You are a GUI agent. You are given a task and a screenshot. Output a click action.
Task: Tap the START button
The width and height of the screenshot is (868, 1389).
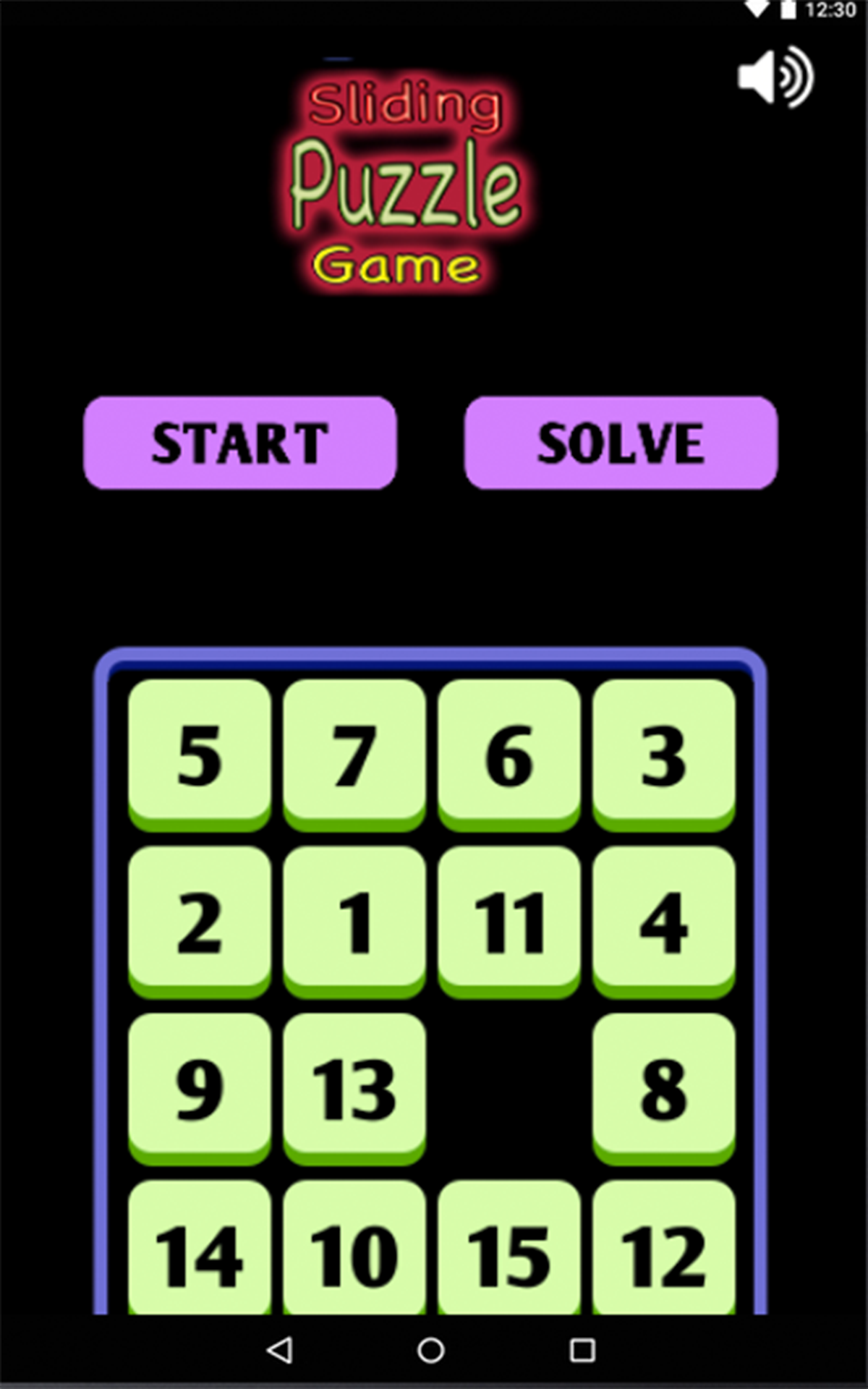(x=240, y=443)
